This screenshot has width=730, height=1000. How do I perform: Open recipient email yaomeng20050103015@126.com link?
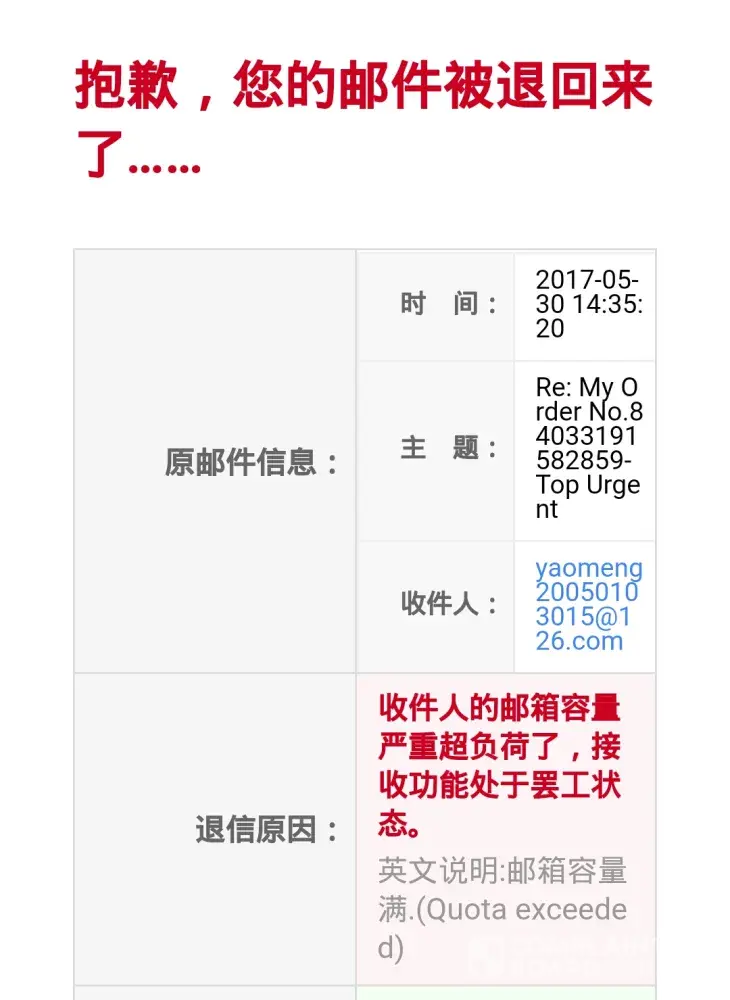point(586,605)
